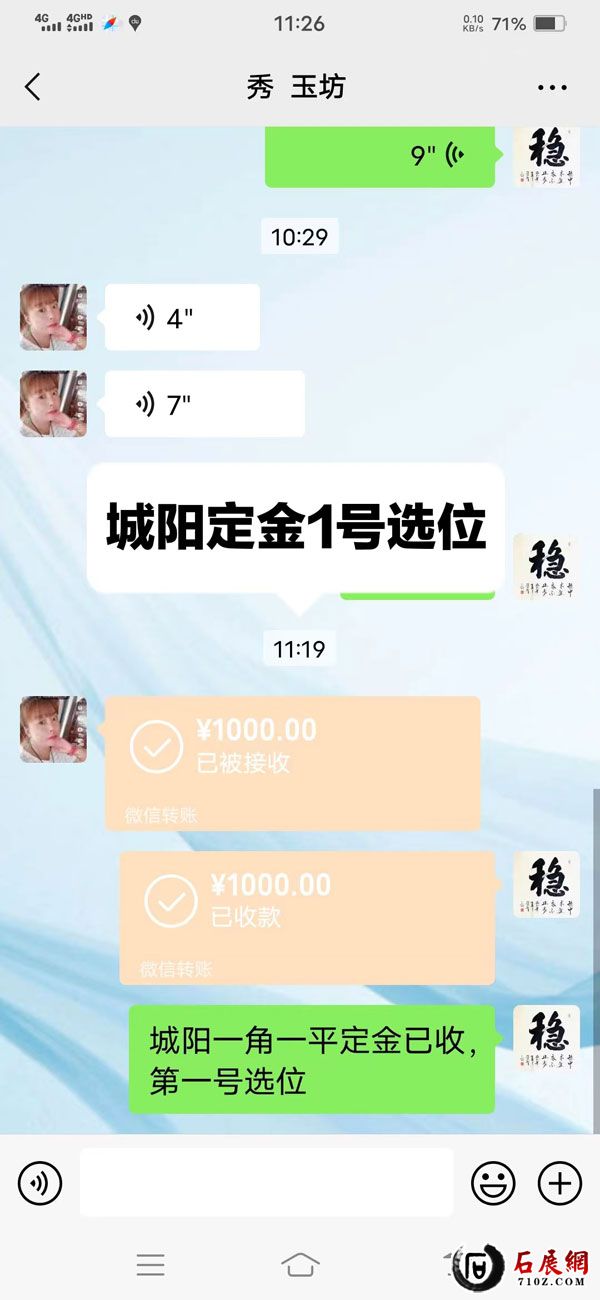Open the plus attachments panel
The width and height of the screenshot is (600, 1300).
[x=559, y=1183]
